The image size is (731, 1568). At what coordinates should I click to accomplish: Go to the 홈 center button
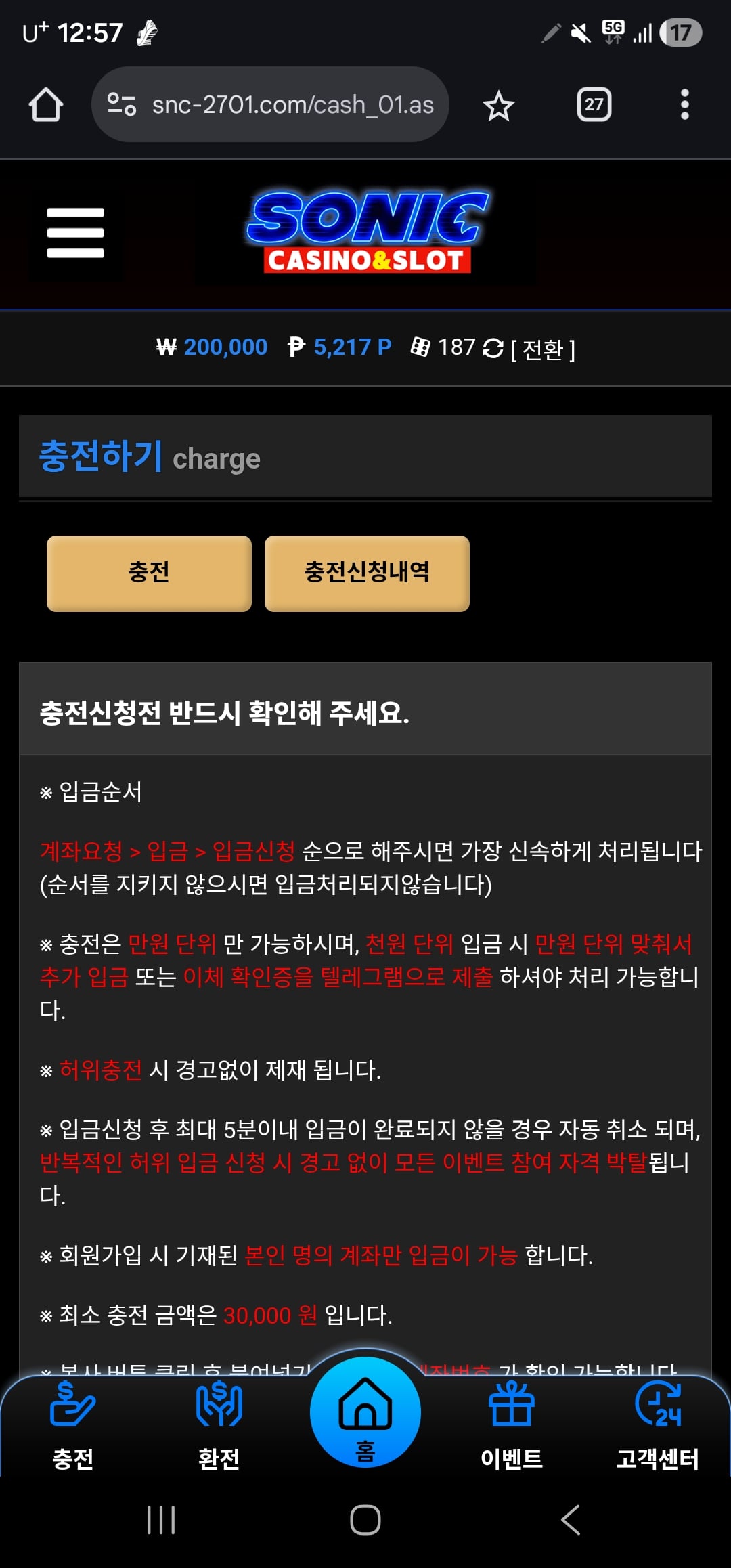pyautogui.click(x=365, y=1415)
